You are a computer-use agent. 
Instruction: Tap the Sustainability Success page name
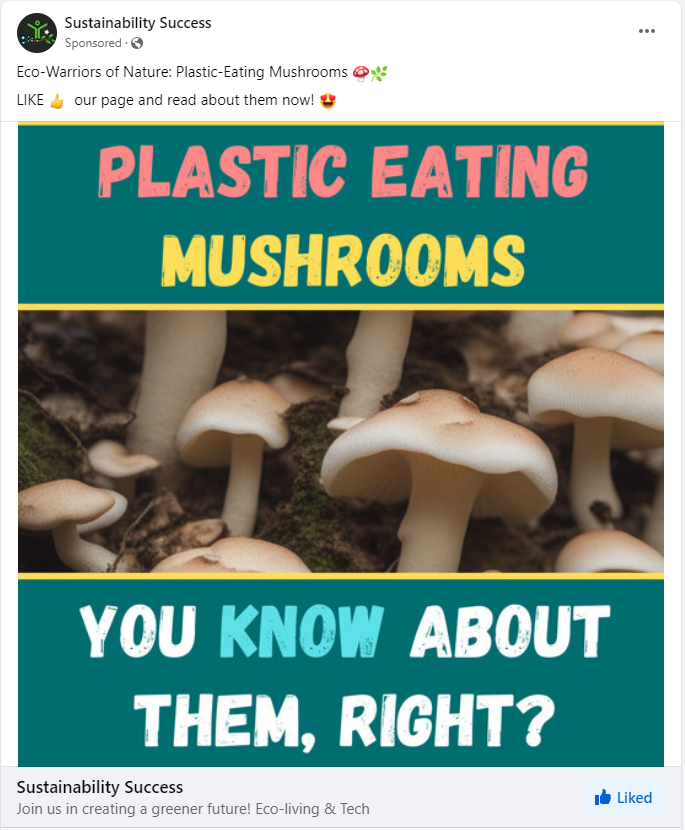click(138, 23)
